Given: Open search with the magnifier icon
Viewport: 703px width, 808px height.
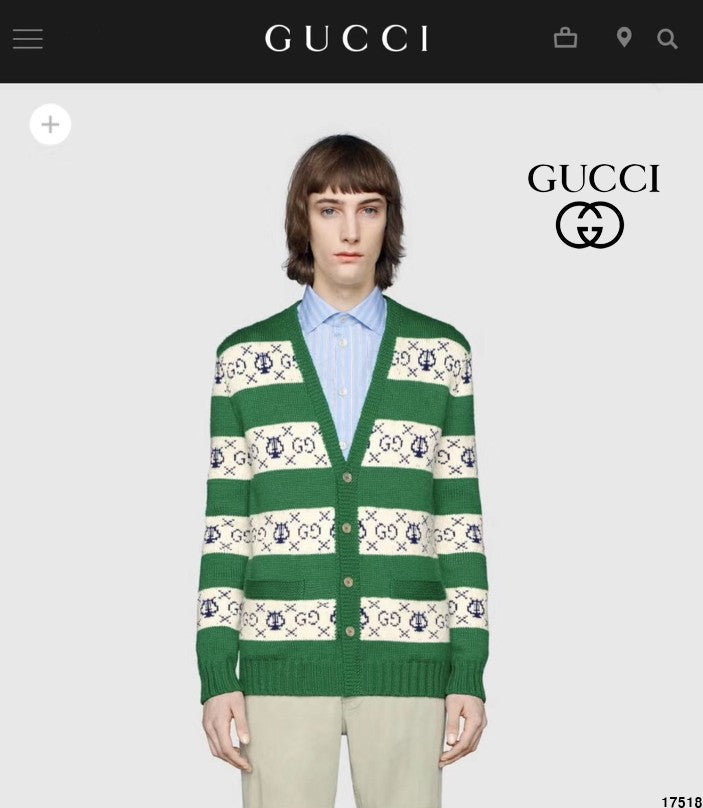Looking at the screenshot, I should 667,39.
